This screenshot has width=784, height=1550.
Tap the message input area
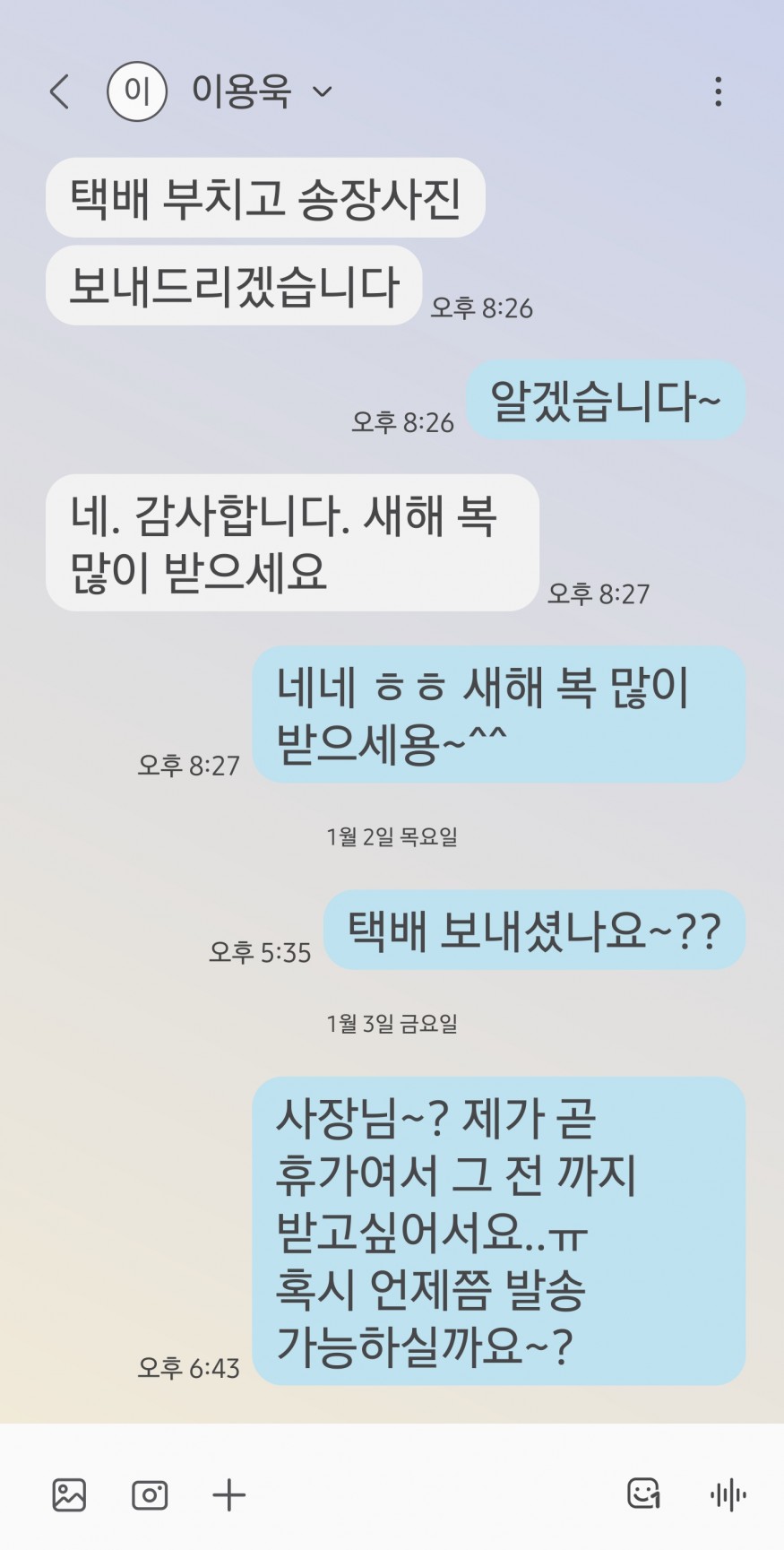click(430, 1494)
